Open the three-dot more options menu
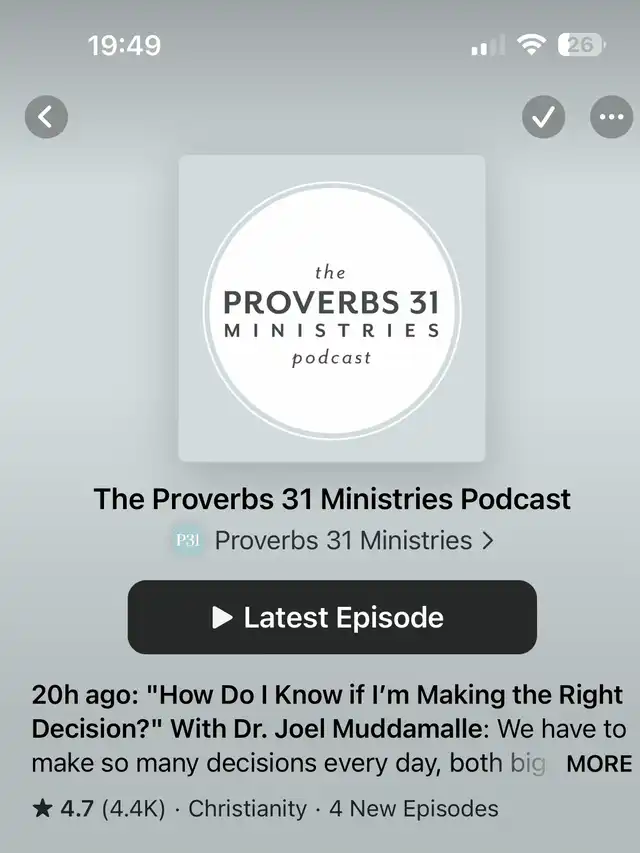Screen dimensions: 640x853 coord(611,117)
